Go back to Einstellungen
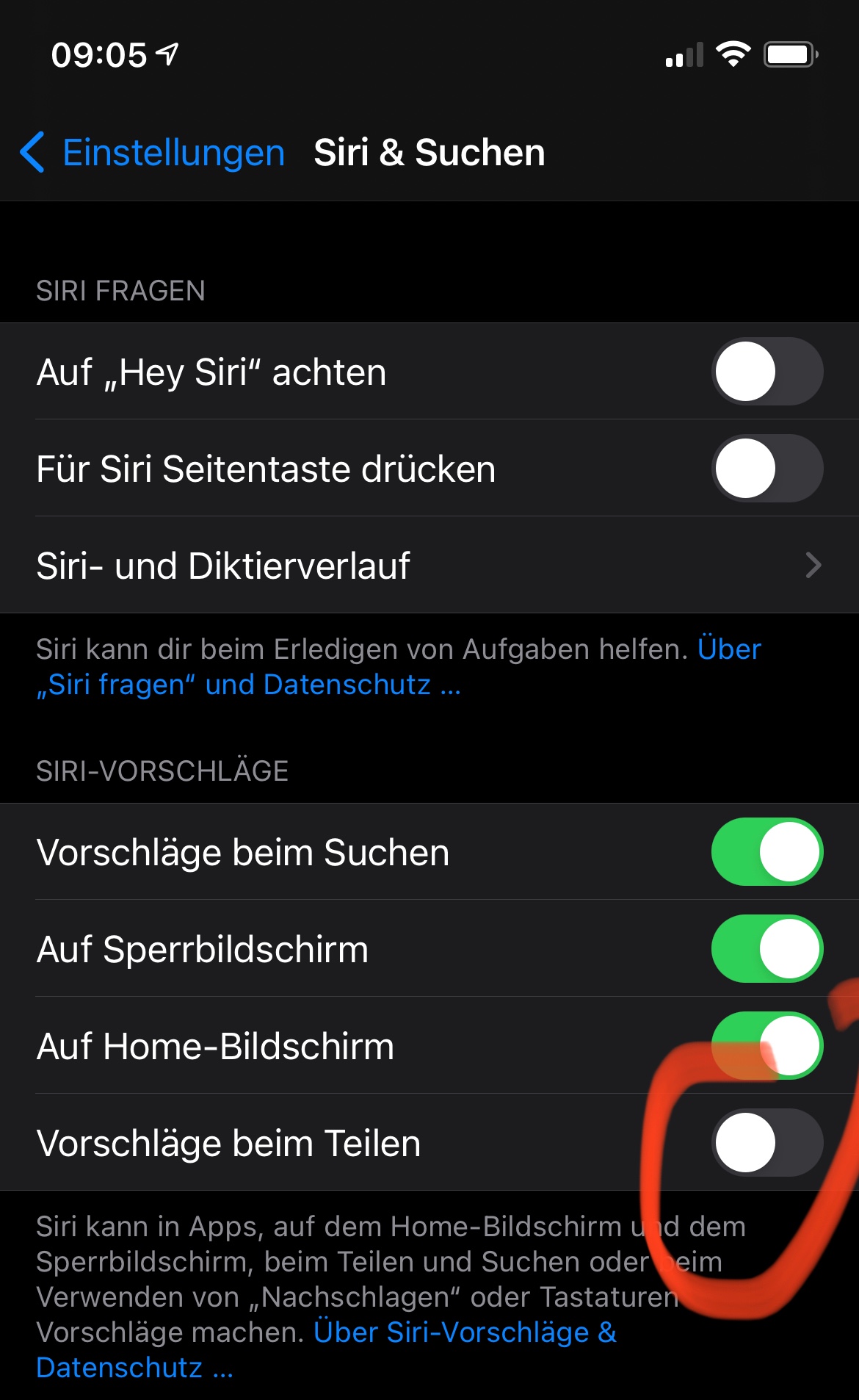Viewport: 859px width, 1400px height. click(x=153, y=153)
